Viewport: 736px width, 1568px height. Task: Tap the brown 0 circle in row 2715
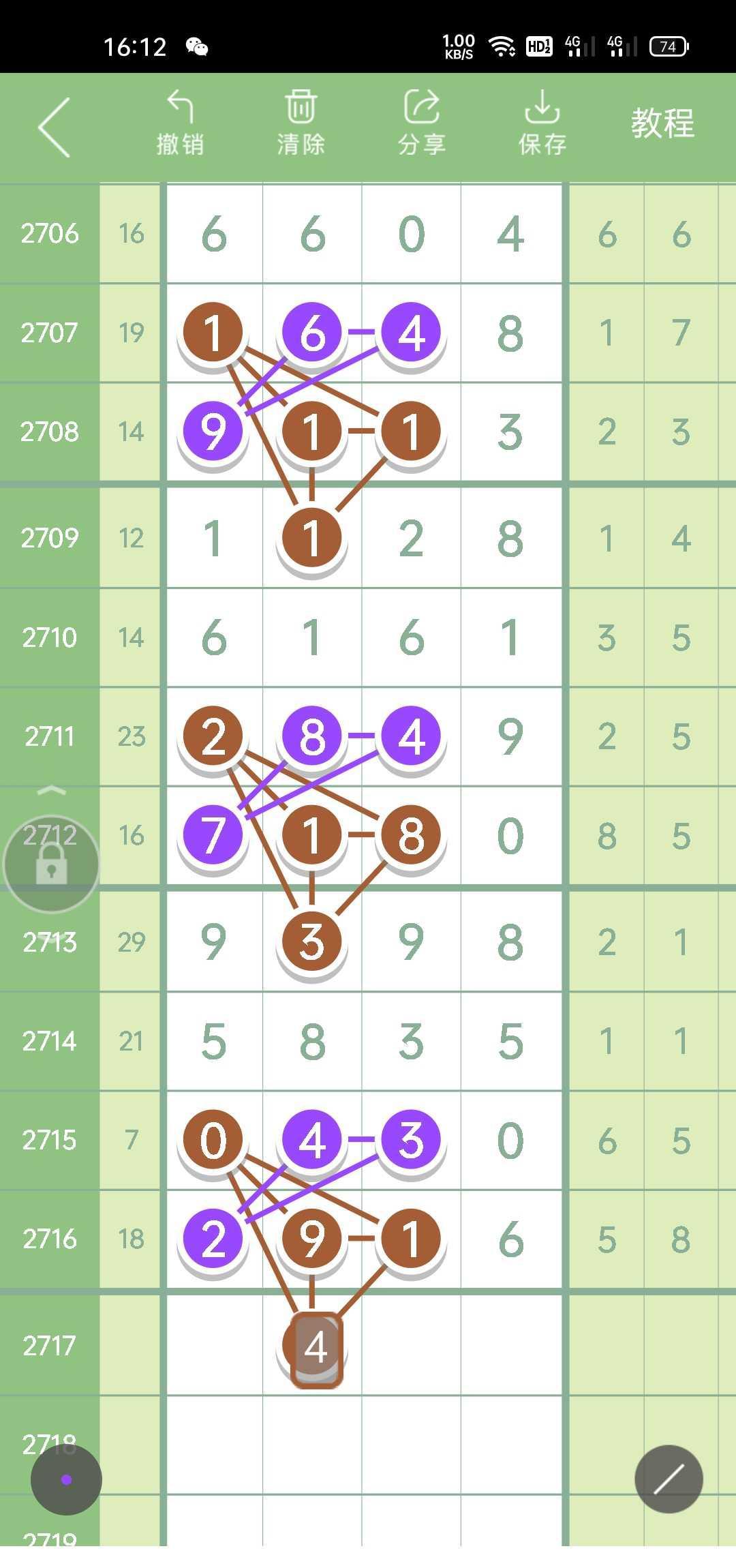pos(213,1139)
